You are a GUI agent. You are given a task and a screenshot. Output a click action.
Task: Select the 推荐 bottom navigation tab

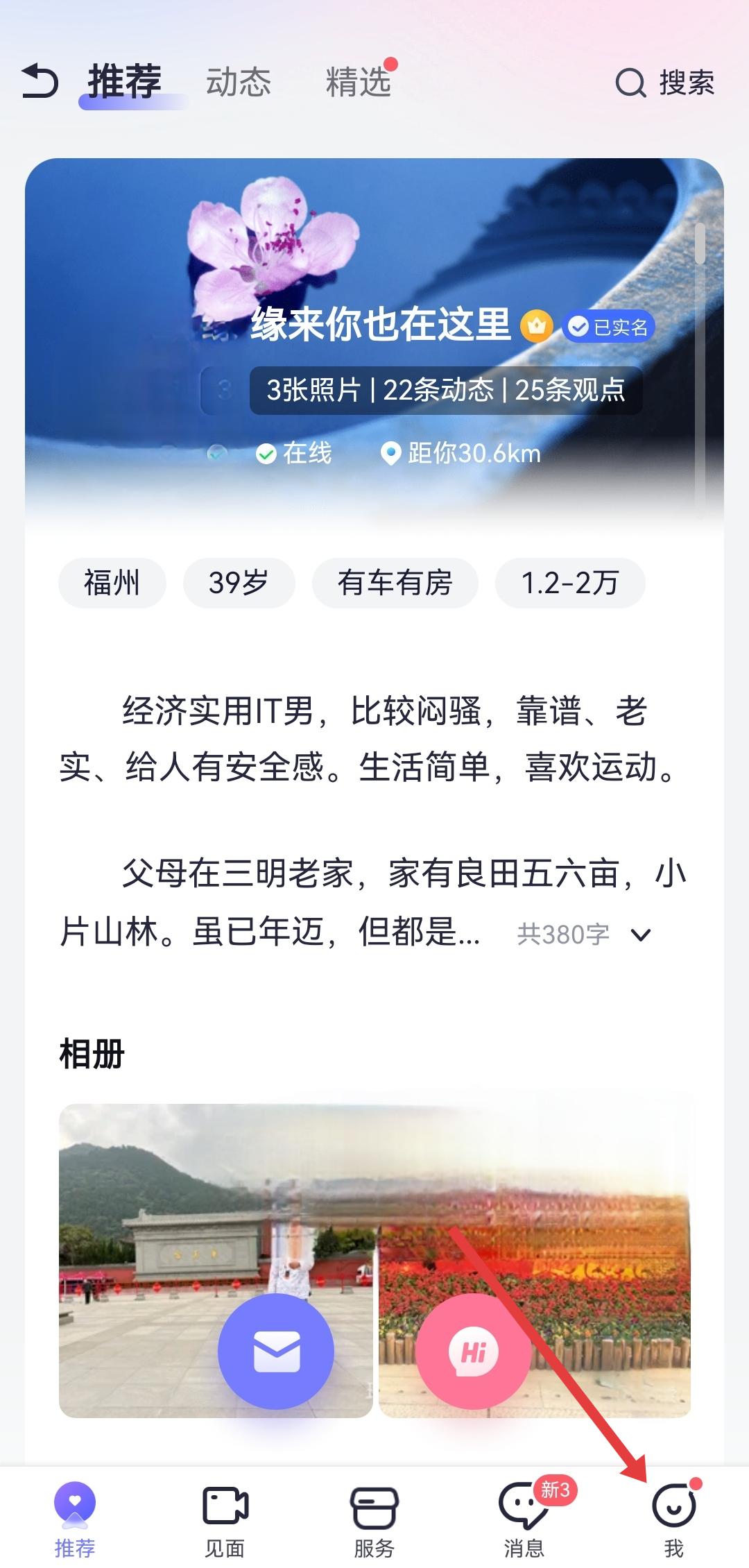pyautogui.click(x=75, y=1519)
